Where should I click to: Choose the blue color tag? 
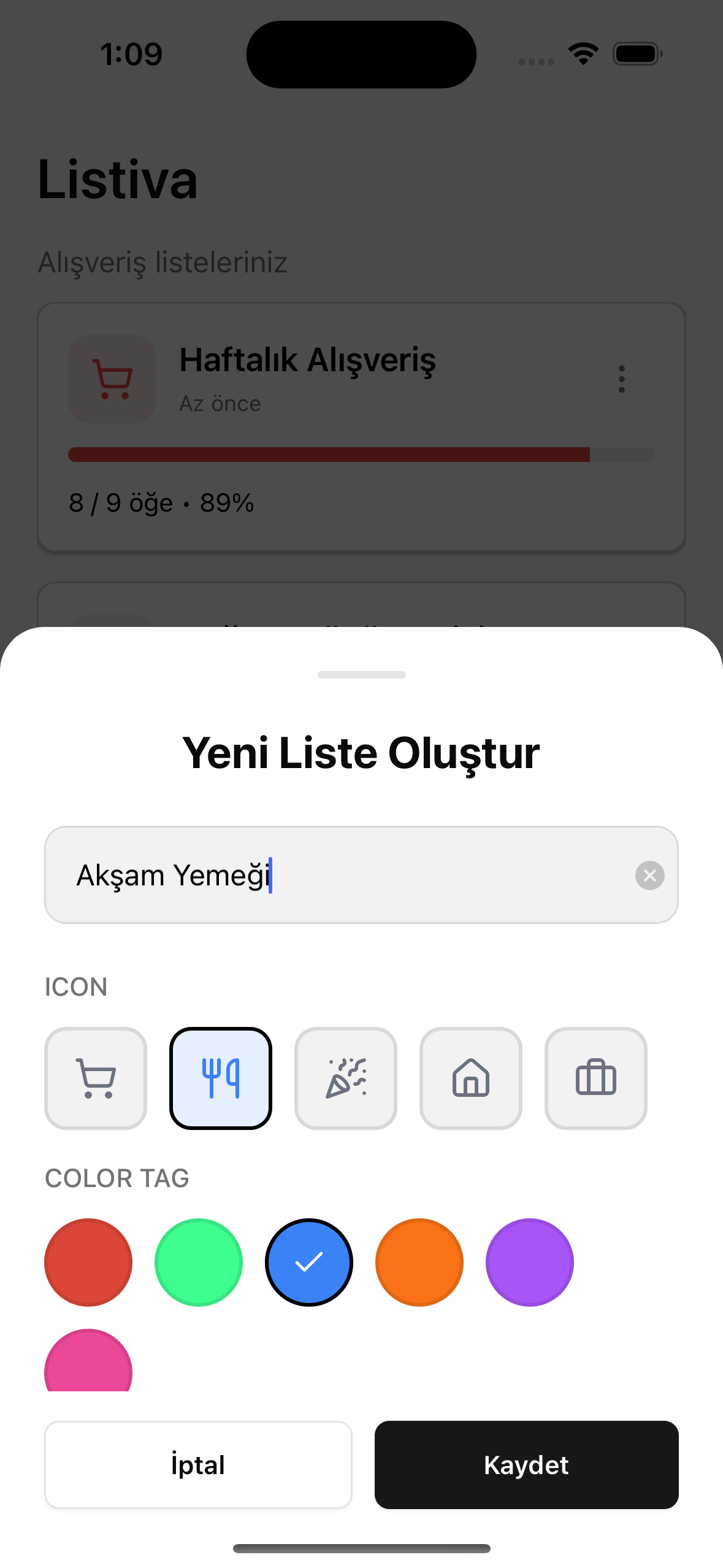(x=309, y=1262)
